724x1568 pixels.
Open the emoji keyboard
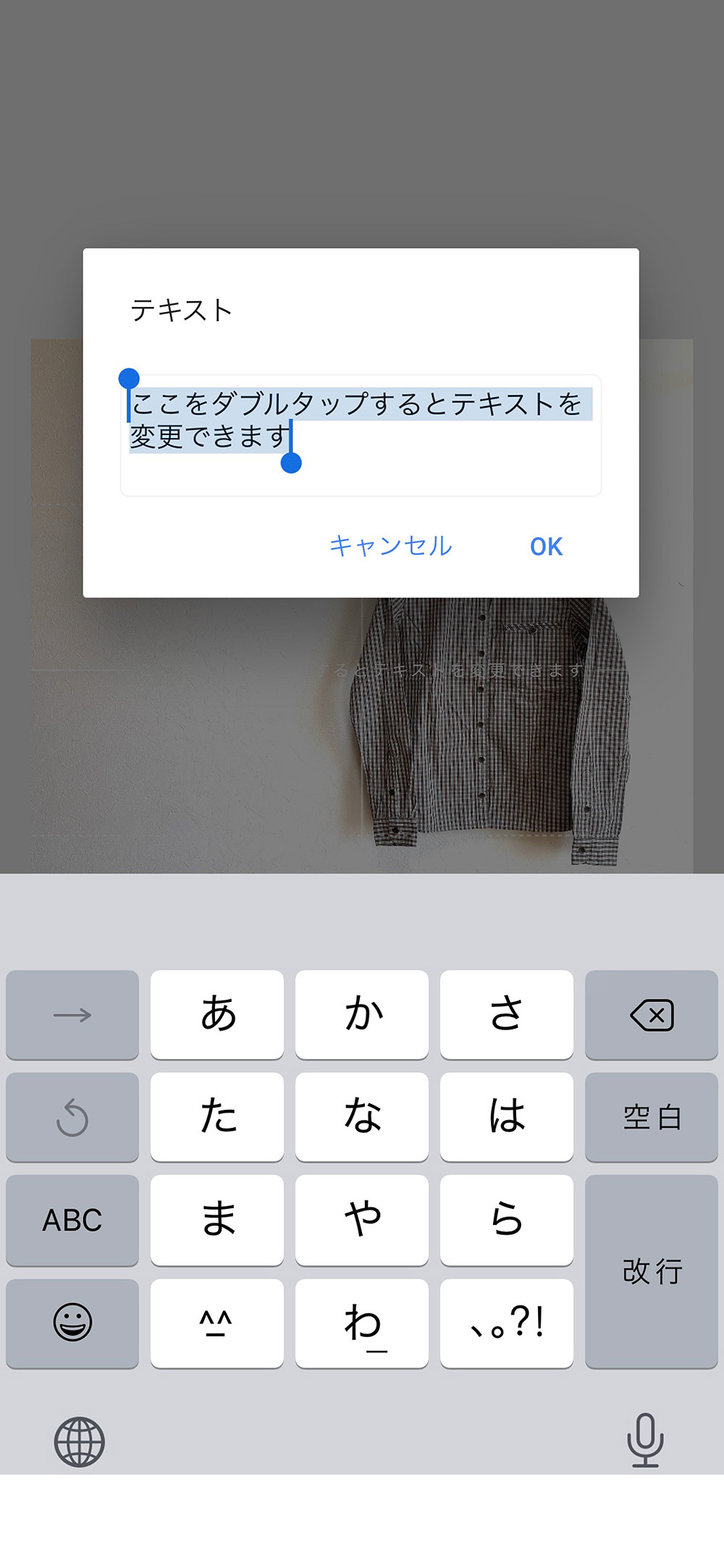72,1323
